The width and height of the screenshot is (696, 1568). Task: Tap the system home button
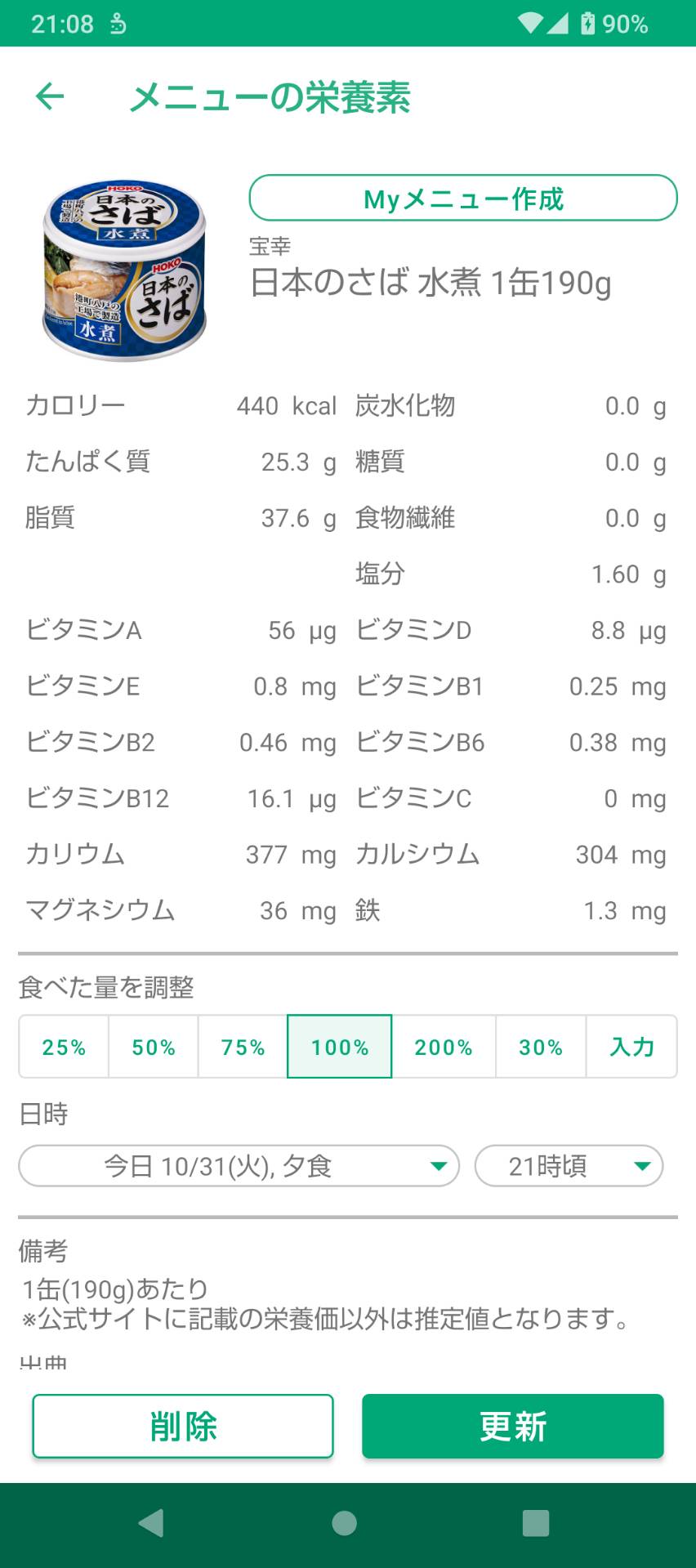tap(345, 1523)
